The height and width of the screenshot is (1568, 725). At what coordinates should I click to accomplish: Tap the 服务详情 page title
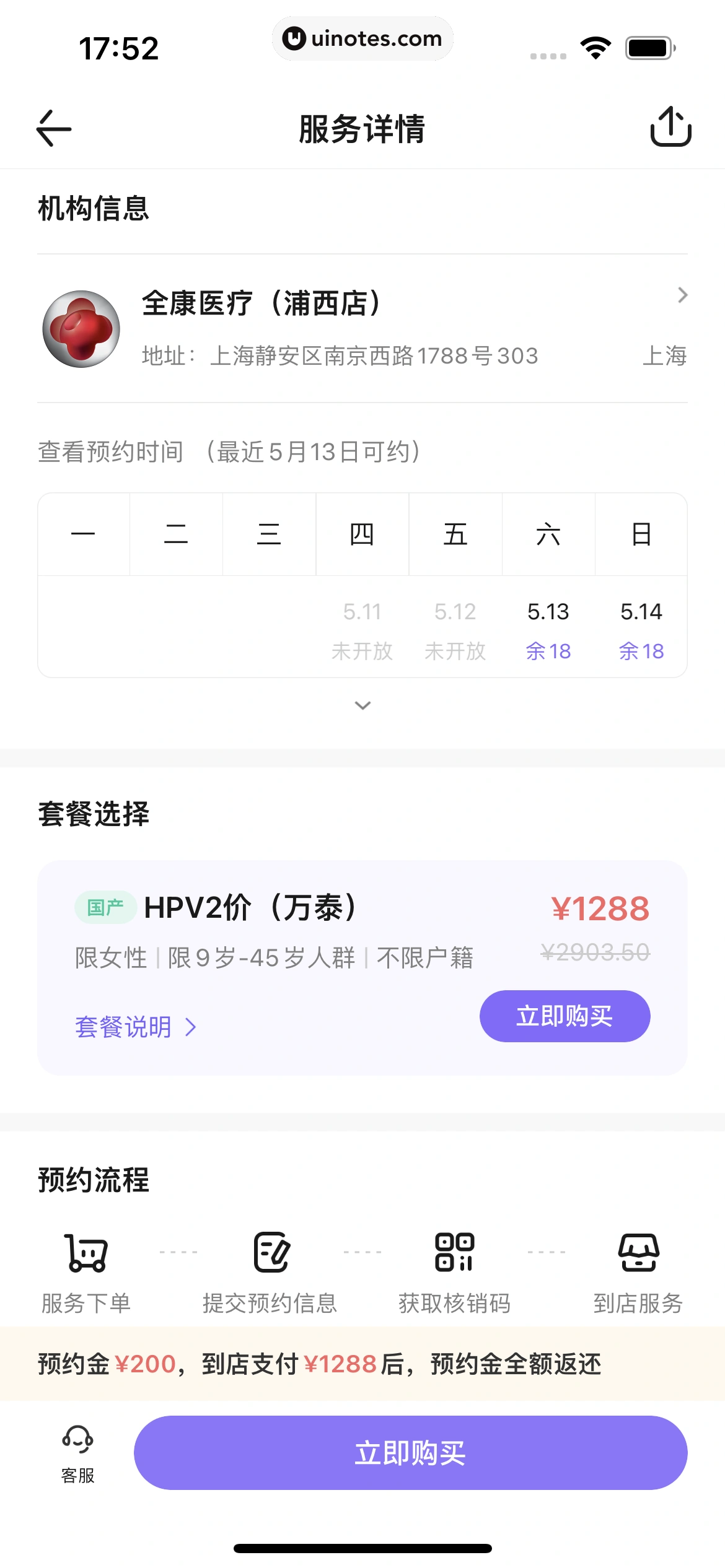pos(362,129)
